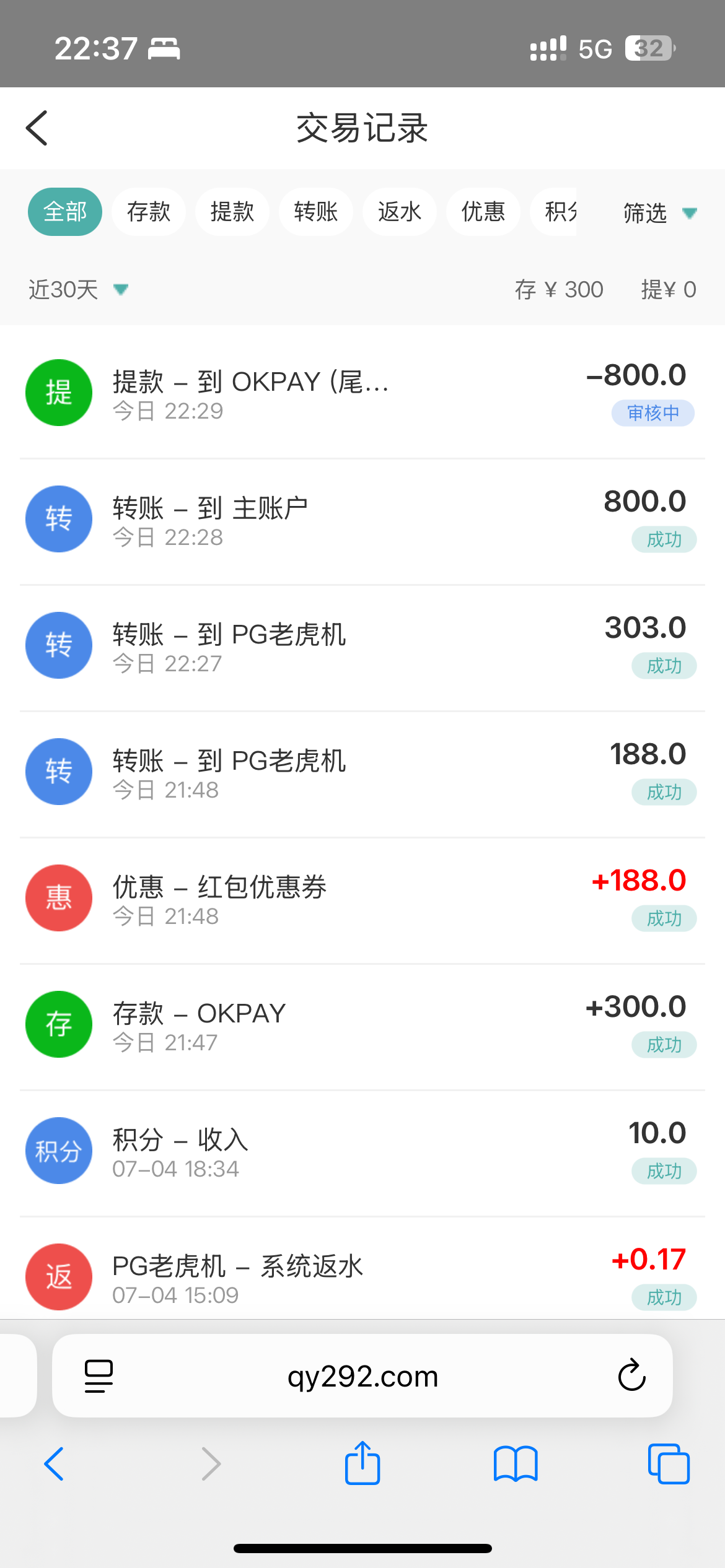The height and width of the screenshot is (1568, 725).
Task: Switch to the 存款 tab
Action: [x=149, y=212]
